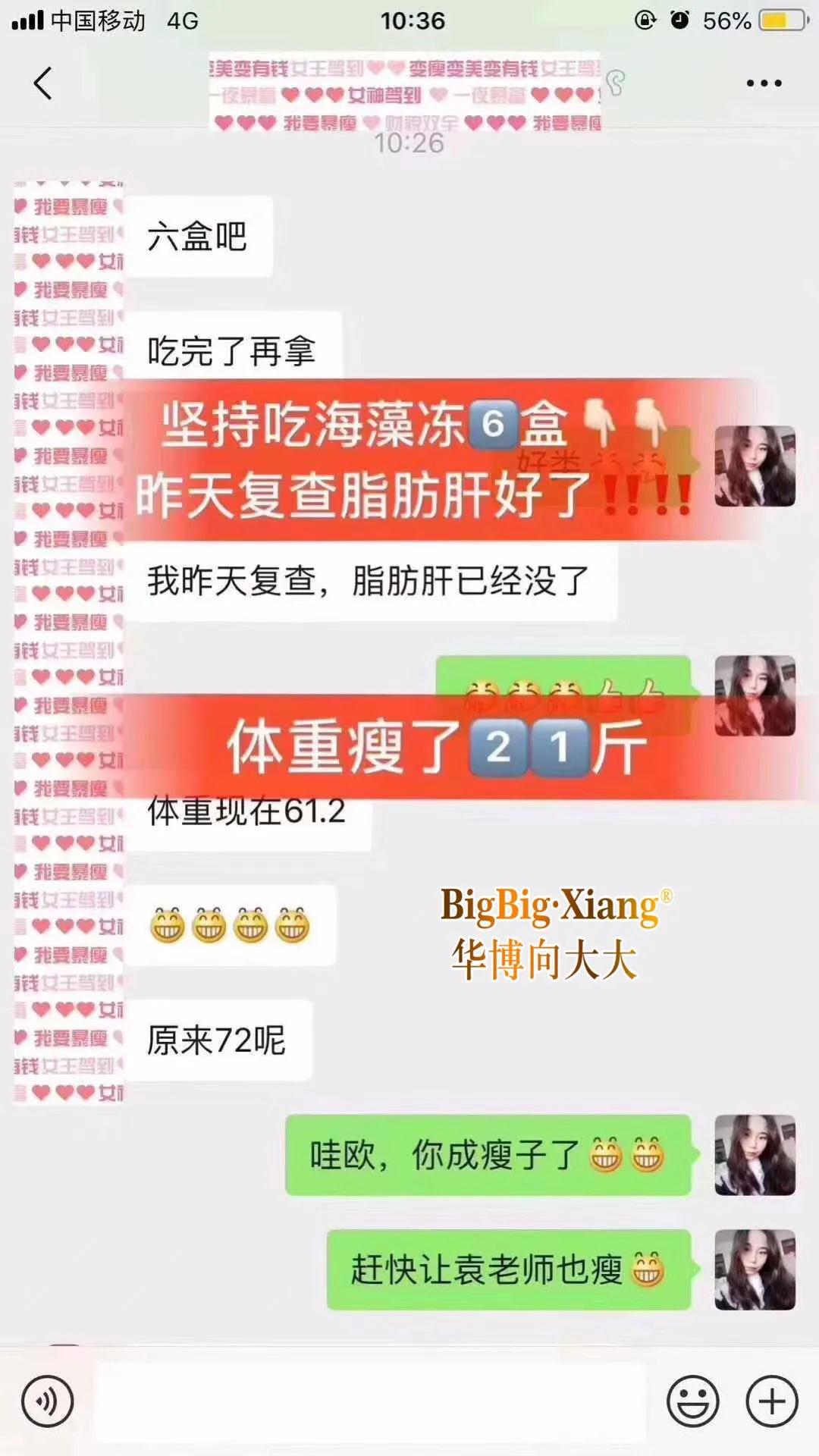The image size is (819, 1456).
Task: Open sender avatar beside 哇欧,你成瘦子了 message
Action: (x=755, y=1155)
